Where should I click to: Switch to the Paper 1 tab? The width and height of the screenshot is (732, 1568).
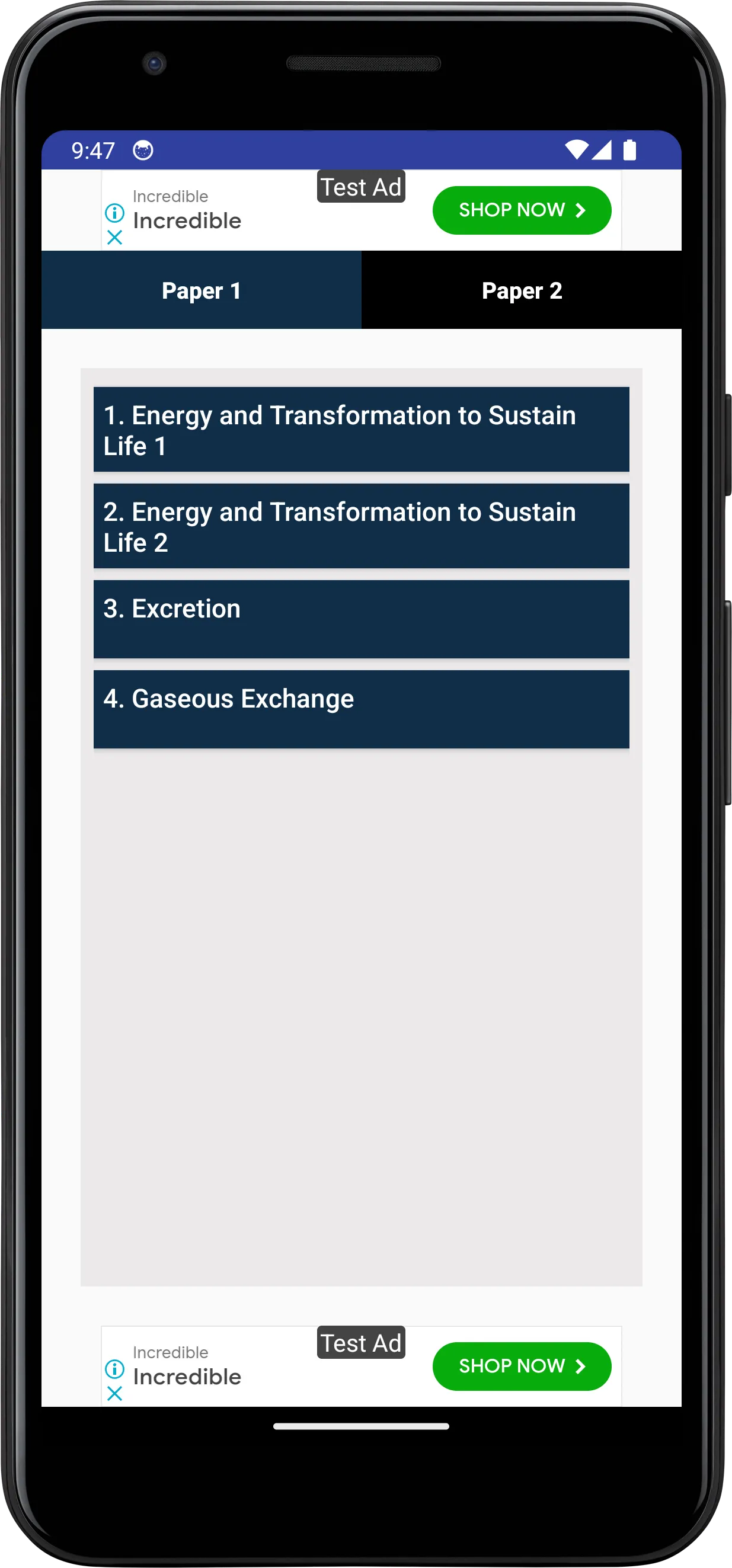coord(201,290)
